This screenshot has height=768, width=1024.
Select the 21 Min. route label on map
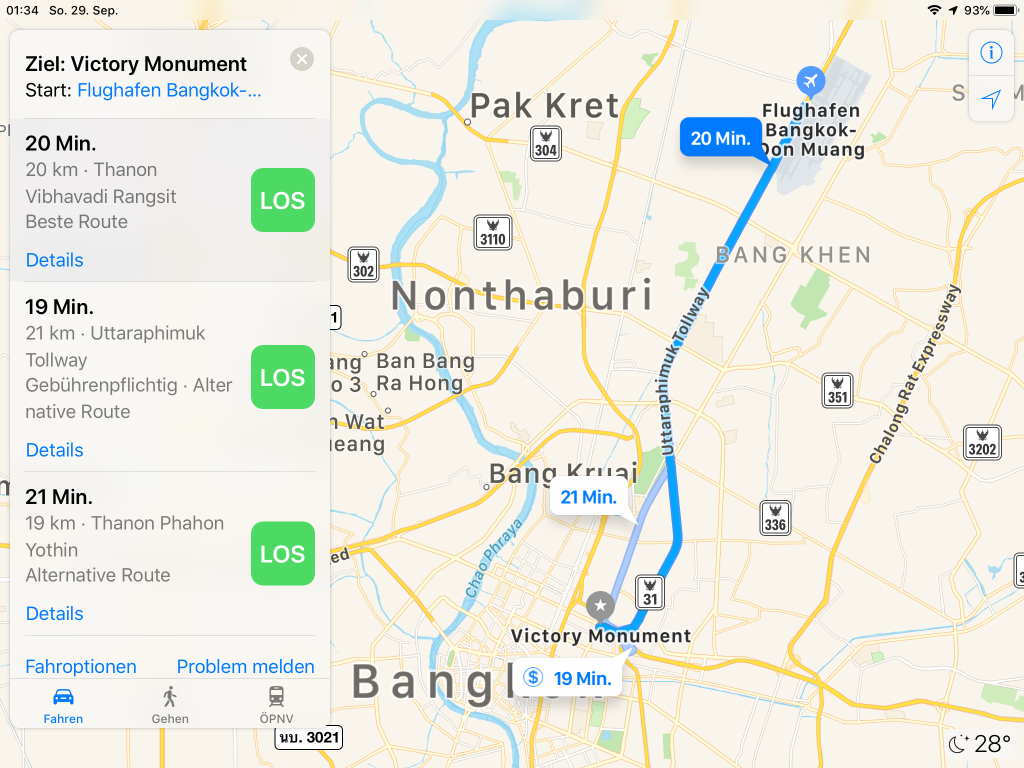[x=588, y=497]
